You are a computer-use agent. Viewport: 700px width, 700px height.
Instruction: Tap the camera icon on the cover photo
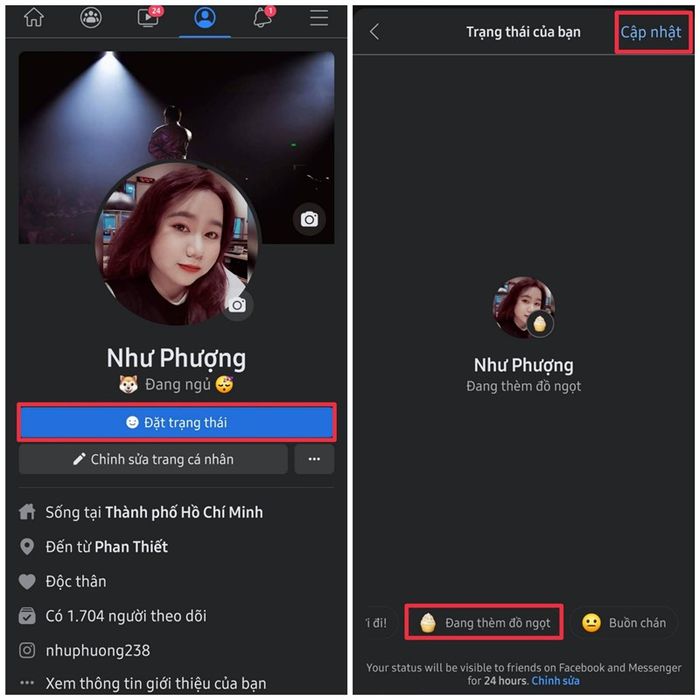pos(309,219)
